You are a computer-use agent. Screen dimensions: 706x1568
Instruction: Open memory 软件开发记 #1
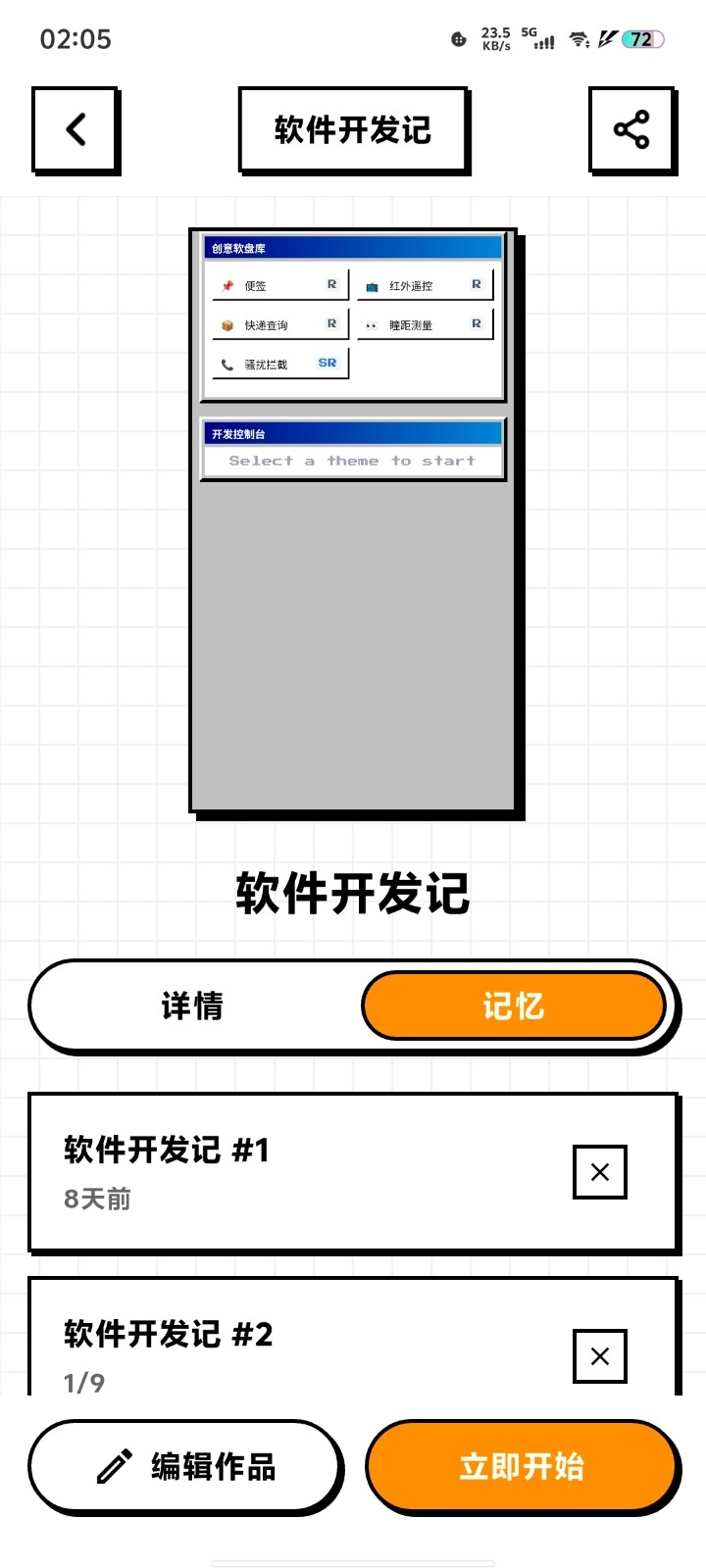point(294,1171)
